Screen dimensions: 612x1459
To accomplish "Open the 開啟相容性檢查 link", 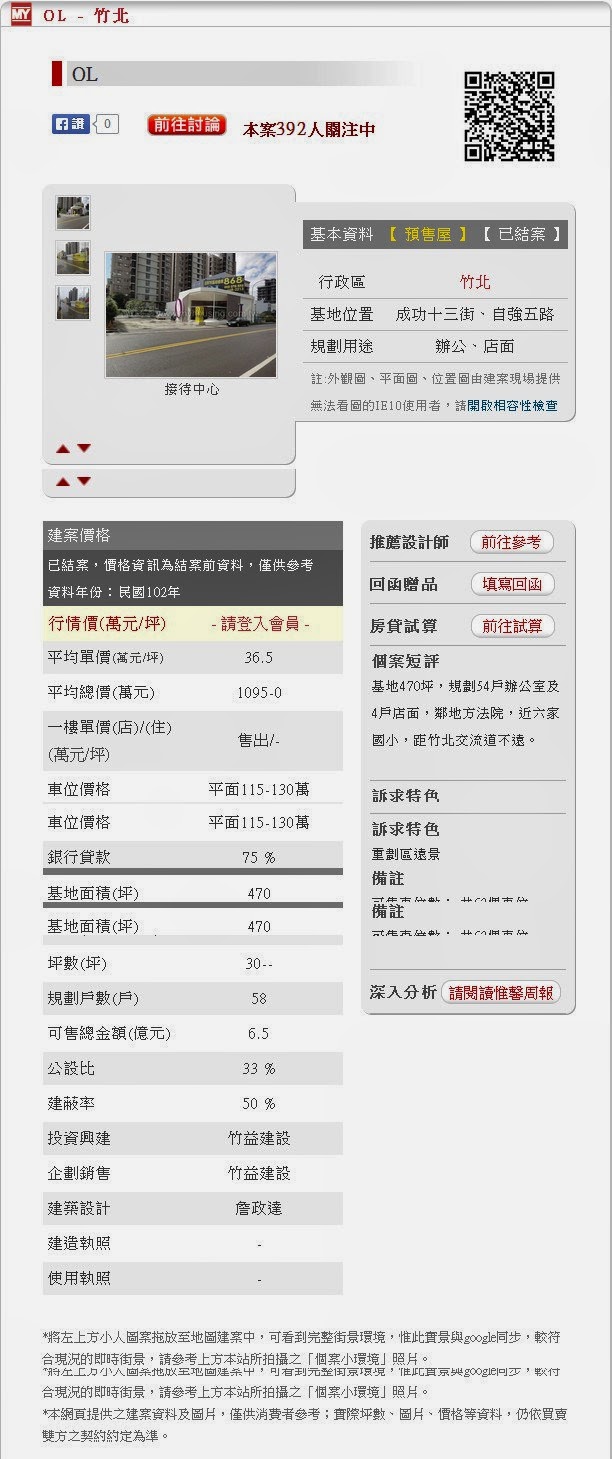I will point(513,406).
